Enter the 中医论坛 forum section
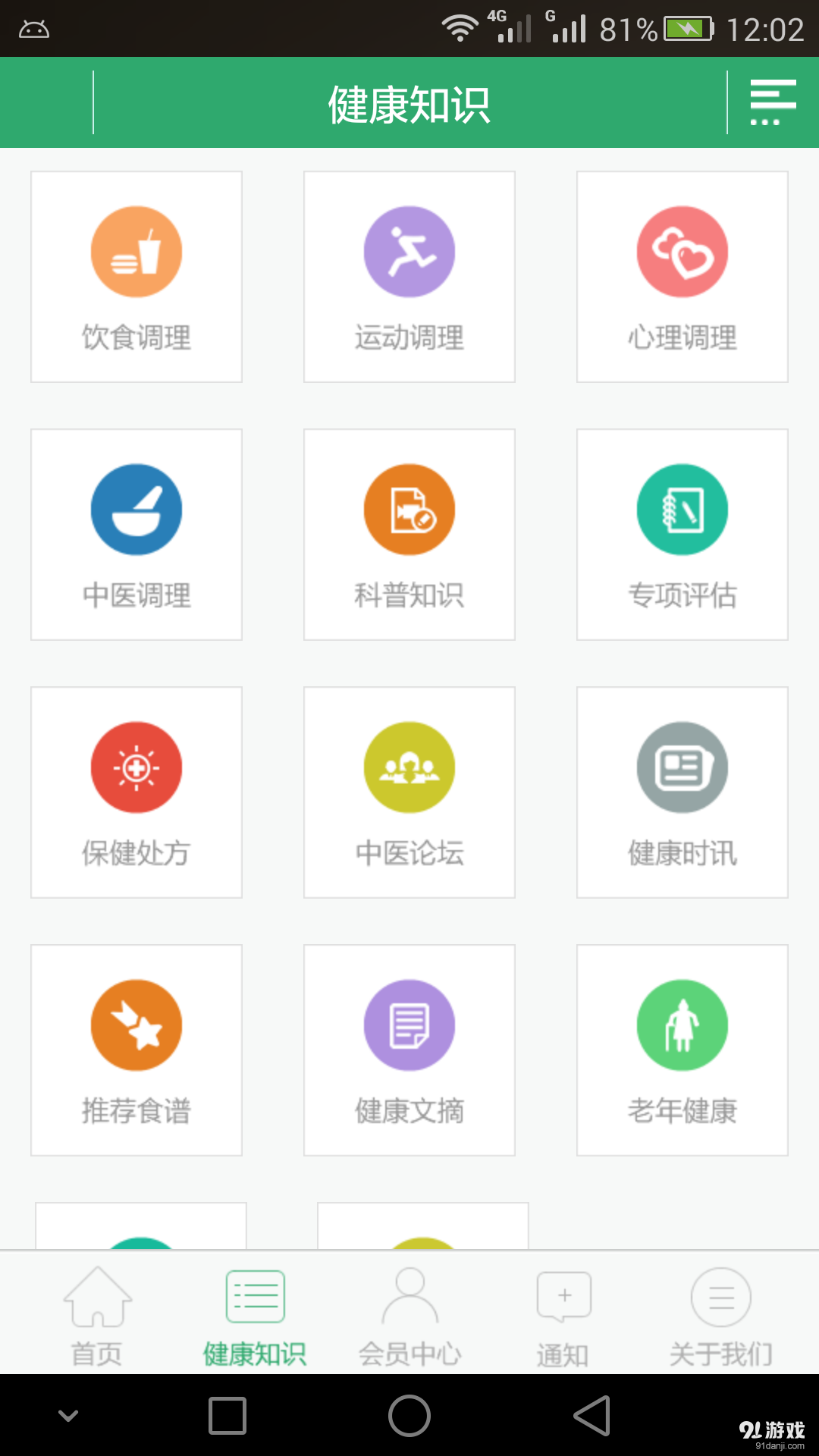 point(409,792)
